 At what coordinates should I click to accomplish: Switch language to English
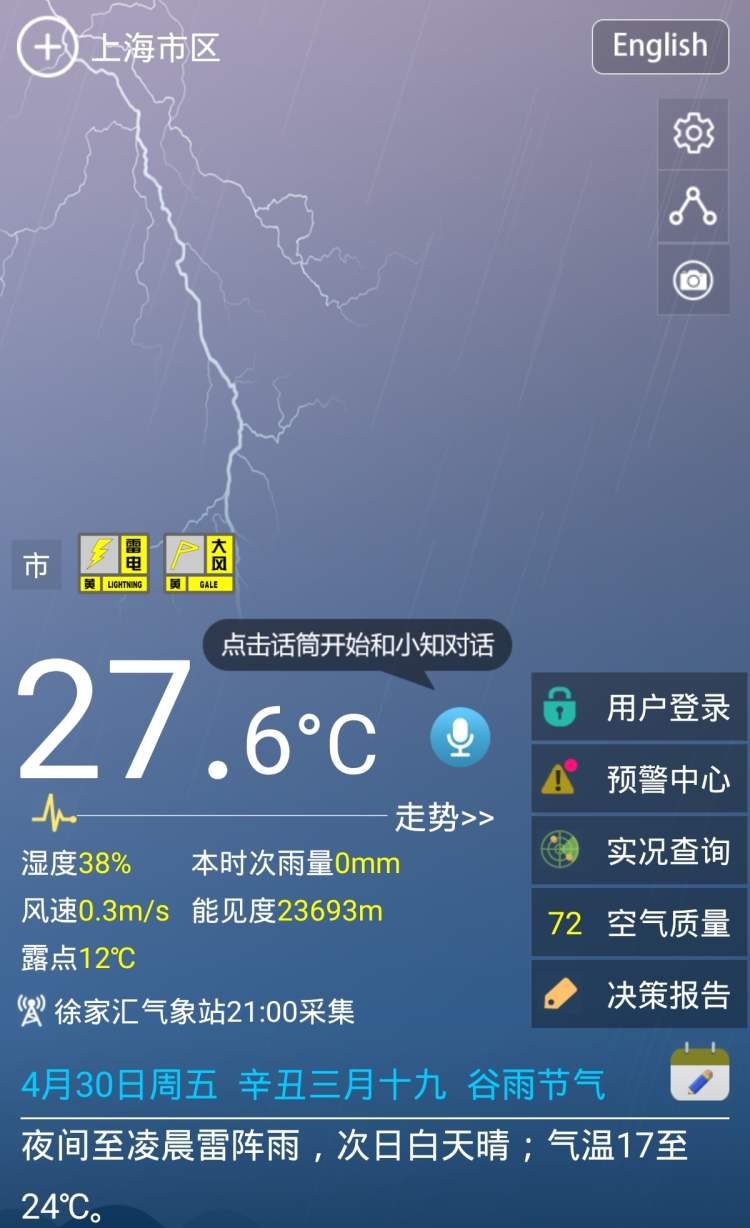coord(660,46)
